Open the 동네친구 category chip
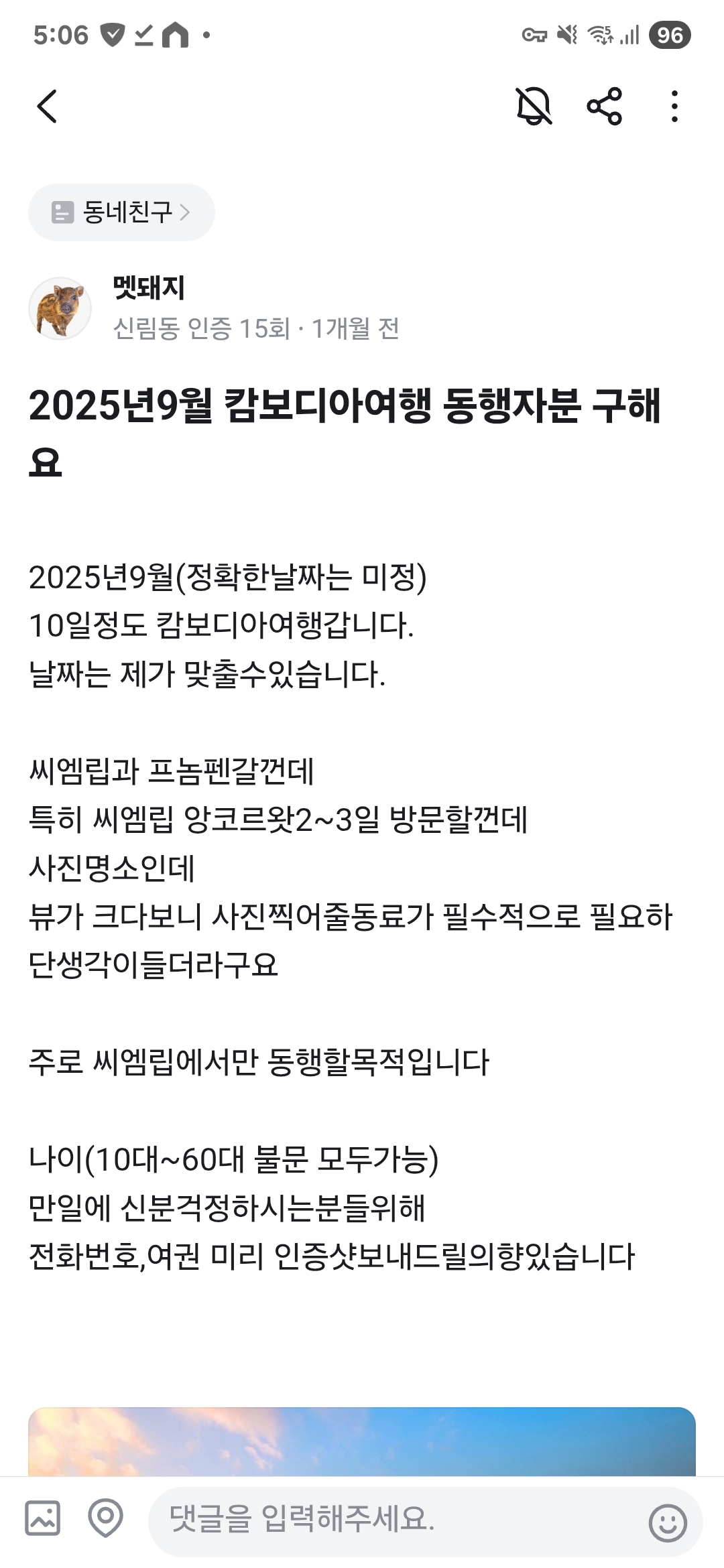 pyautogui.click(x=121, y=212)
